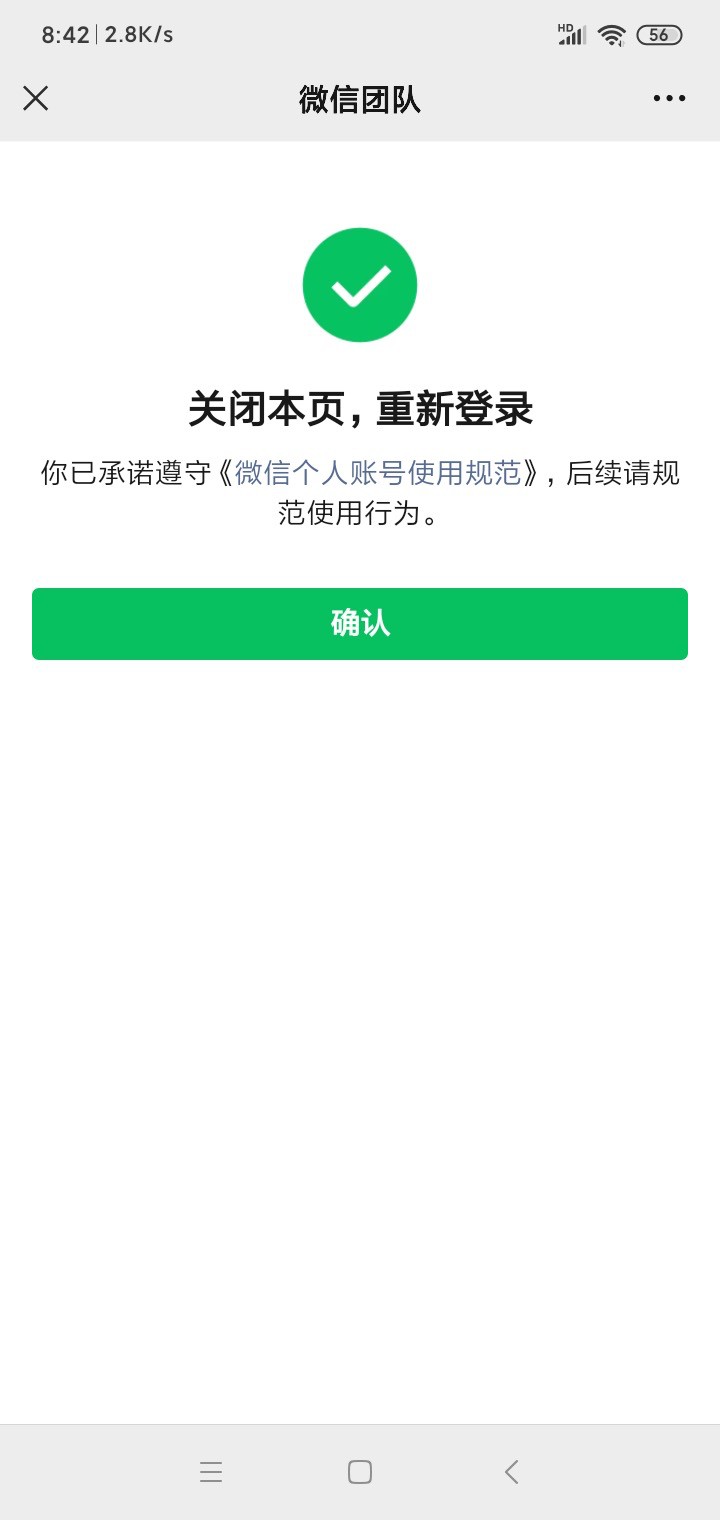Go back using the system back button
The image size is (720, 1520).
click(x=511, y=1471)
